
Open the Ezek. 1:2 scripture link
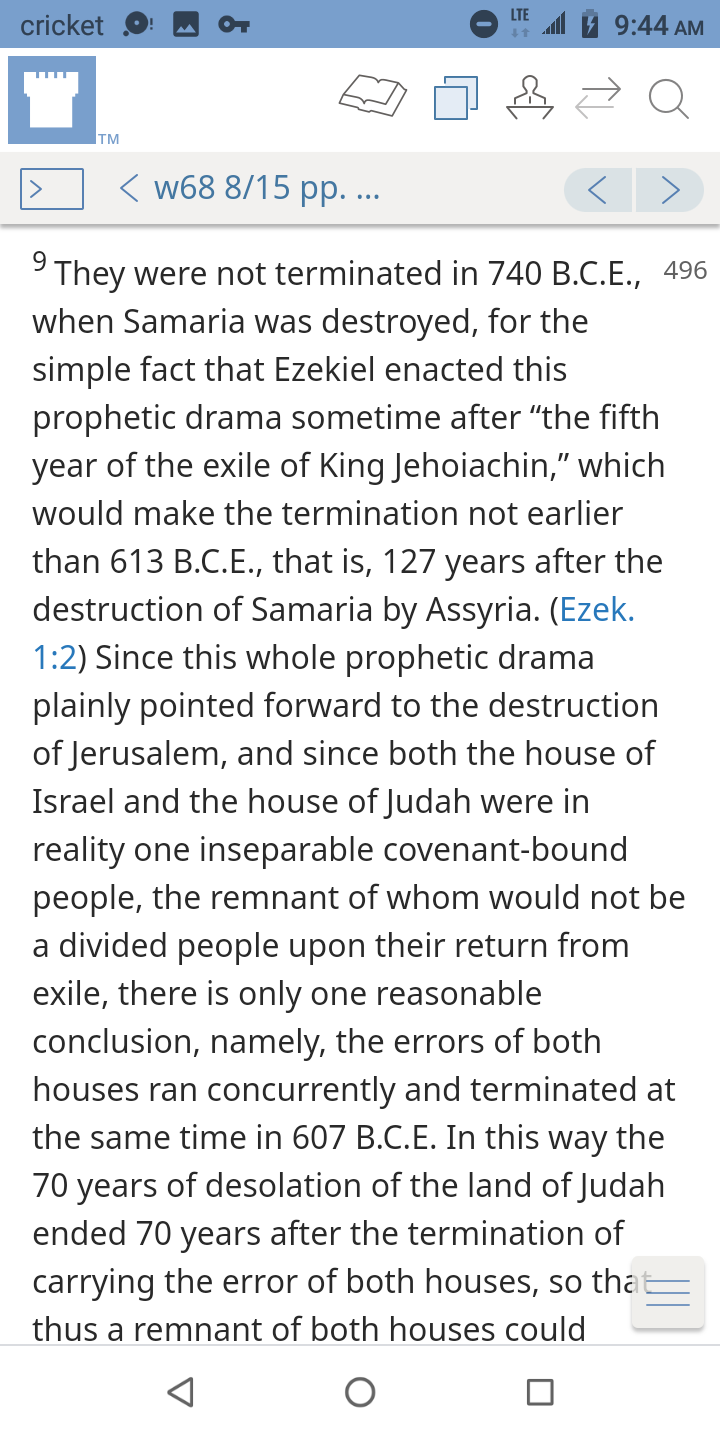596,610
